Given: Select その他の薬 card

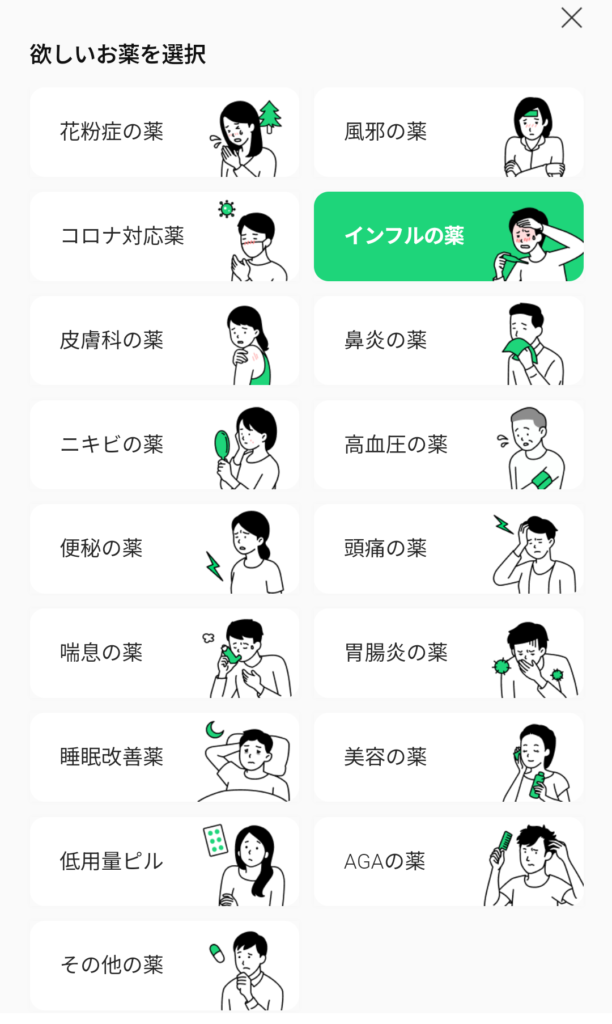Looking at the screenshot, I should coord(164,965).
